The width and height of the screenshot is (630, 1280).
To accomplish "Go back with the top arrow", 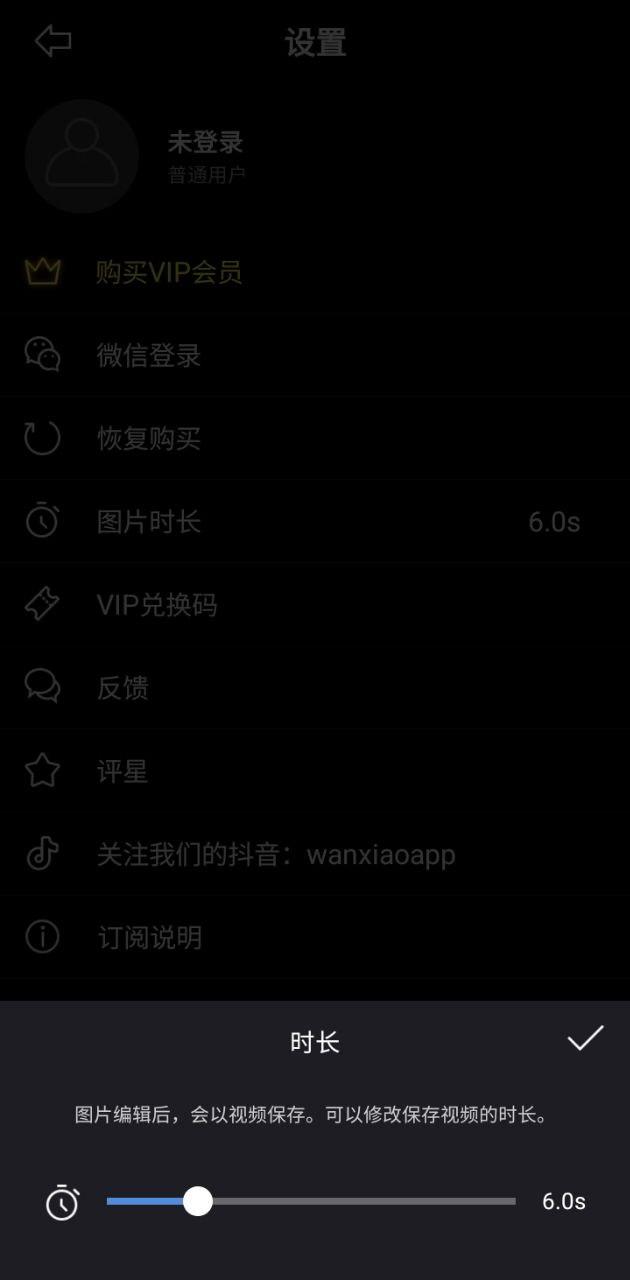I will 53,42.
